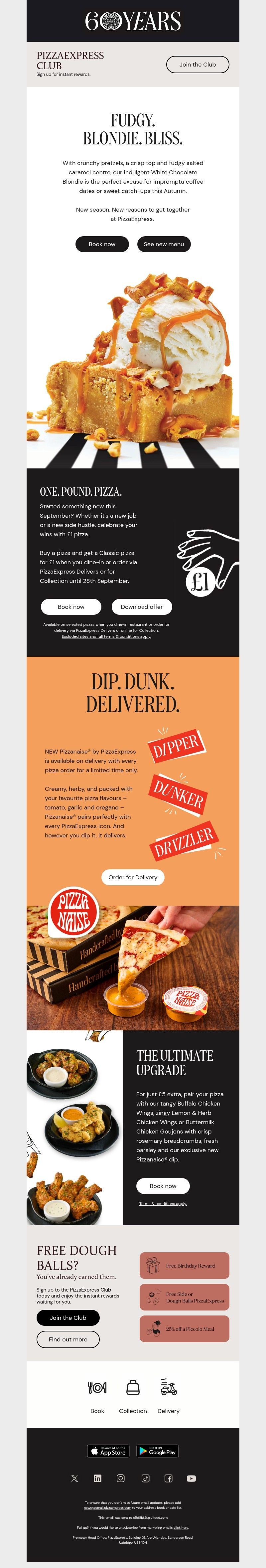Viewport: 266px width, 1568px height.
Task: Tap Download offer for £1 pizza
Action: (x=141, y=606)
